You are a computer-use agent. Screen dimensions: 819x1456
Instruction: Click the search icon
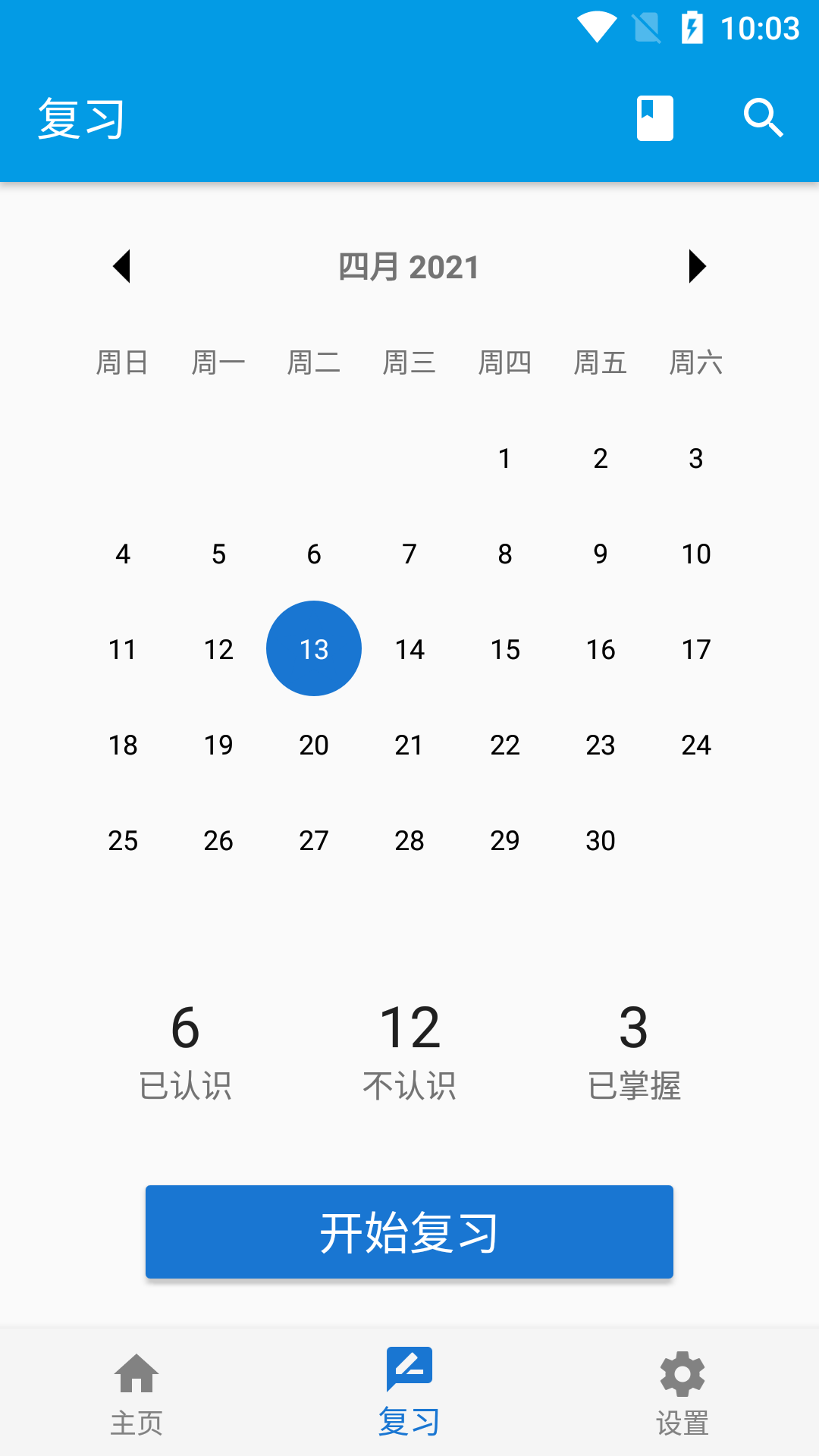click(x=762, y=118)
